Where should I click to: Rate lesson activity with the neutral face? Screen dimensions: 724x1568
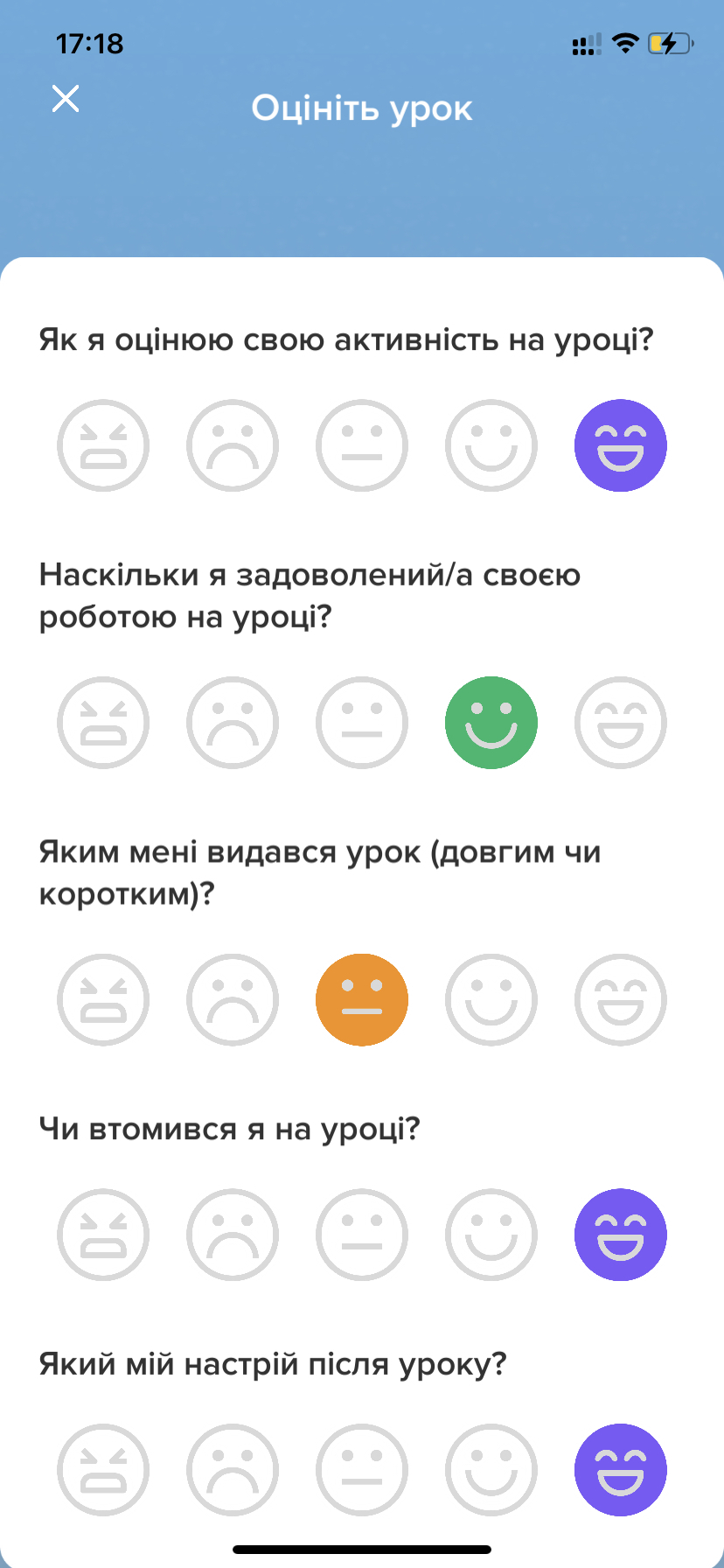click(362, 445)
